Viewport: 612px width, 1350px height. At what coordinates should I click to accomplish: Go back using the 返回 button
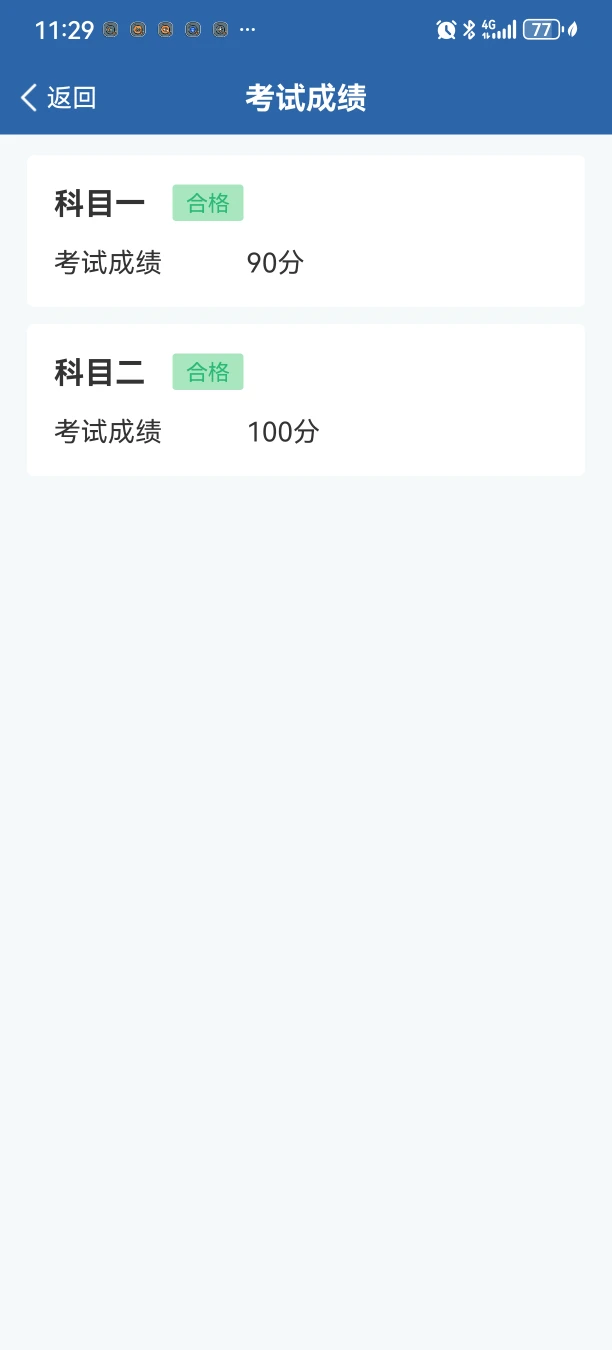58,98
